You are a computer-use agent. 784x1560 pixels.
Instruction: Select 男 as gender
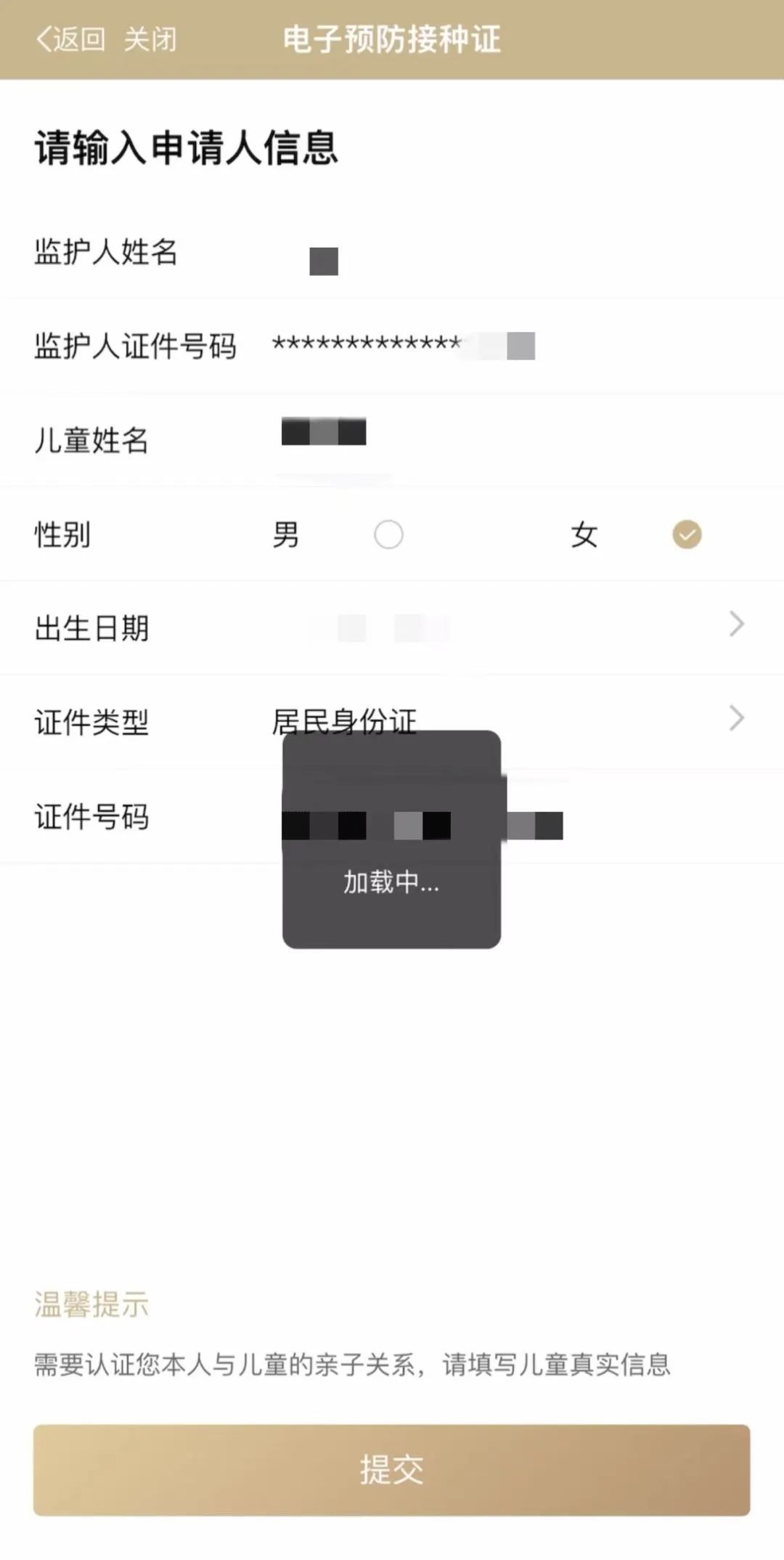pyautogui.click(x=388, y=535)
